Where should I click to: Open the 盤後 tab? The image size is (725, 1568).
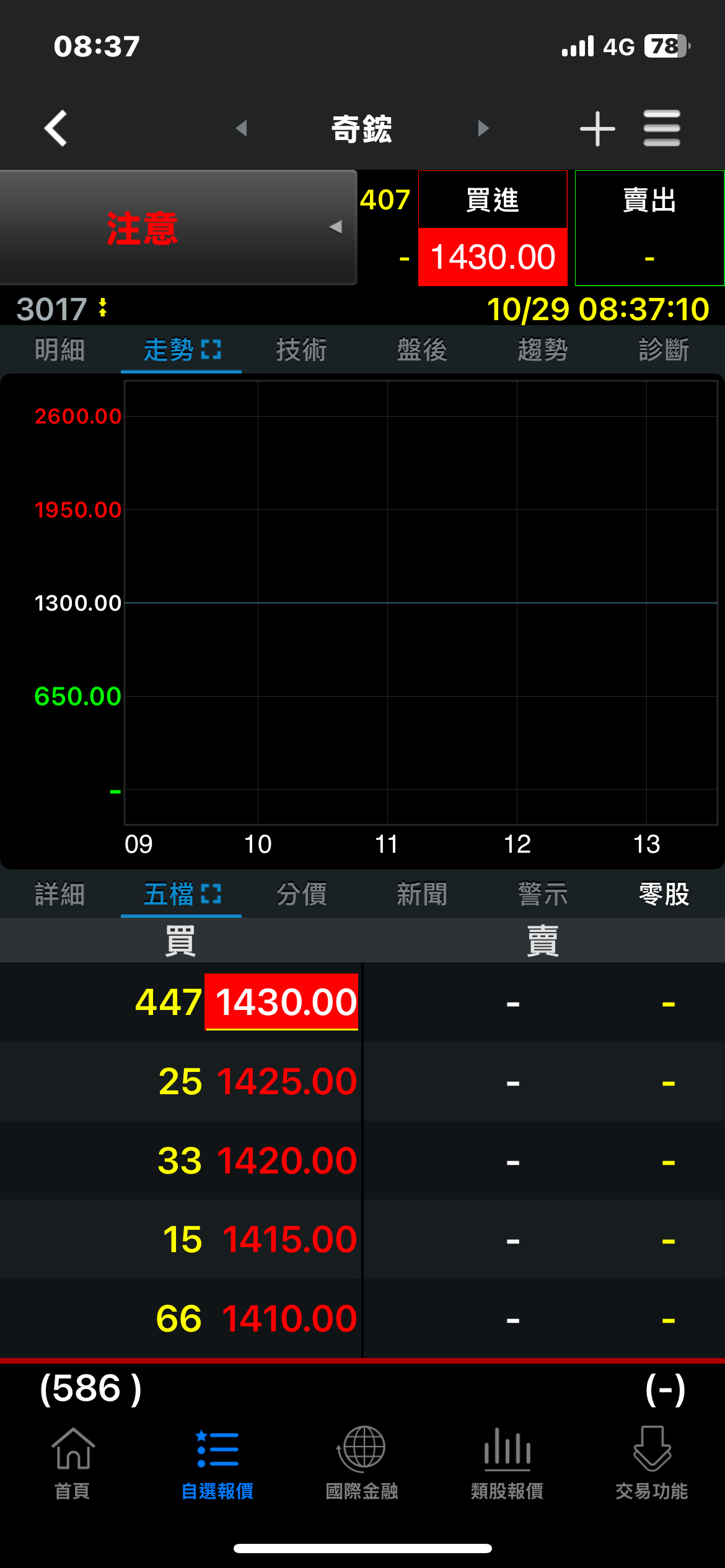click(x=422, y=350)
